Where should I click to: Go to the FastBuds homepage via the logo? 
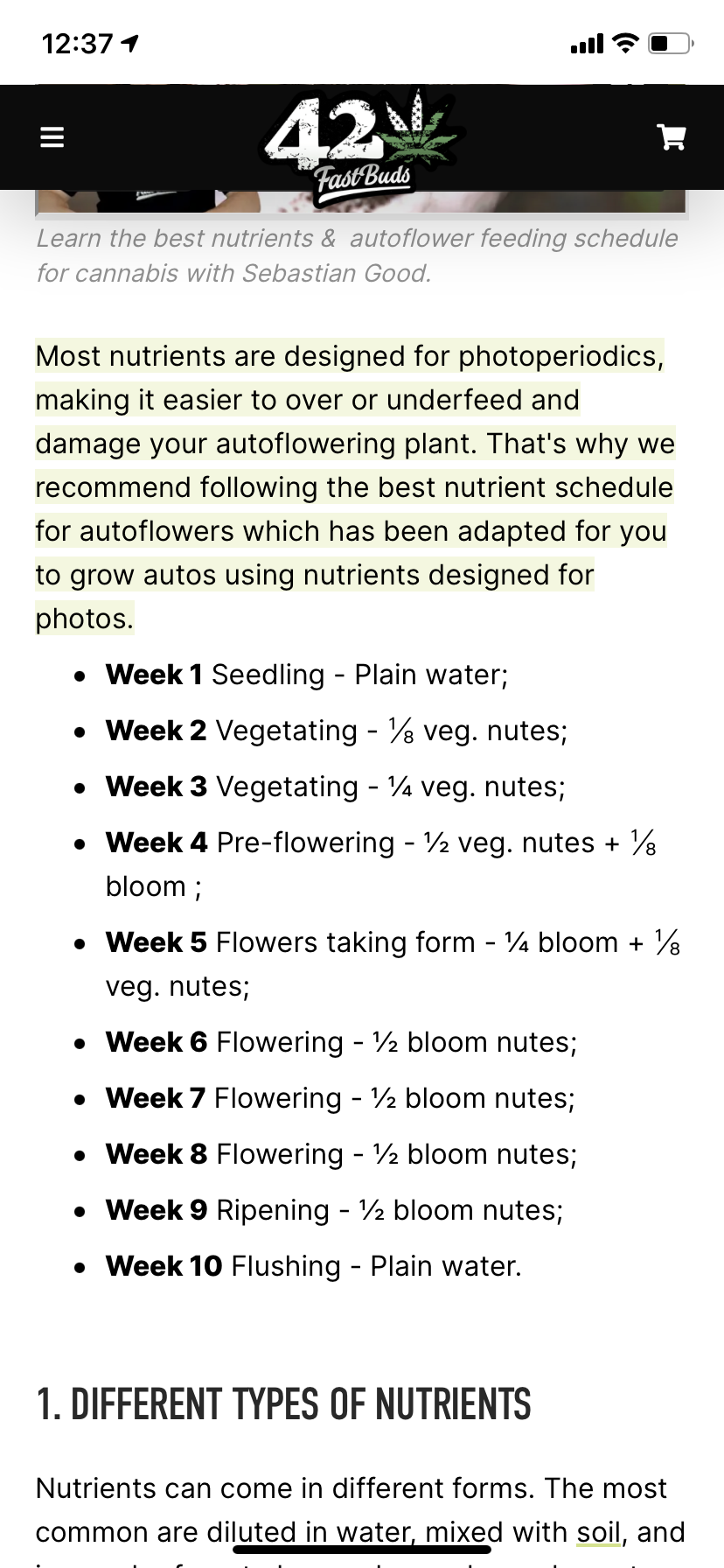point(362,145)
